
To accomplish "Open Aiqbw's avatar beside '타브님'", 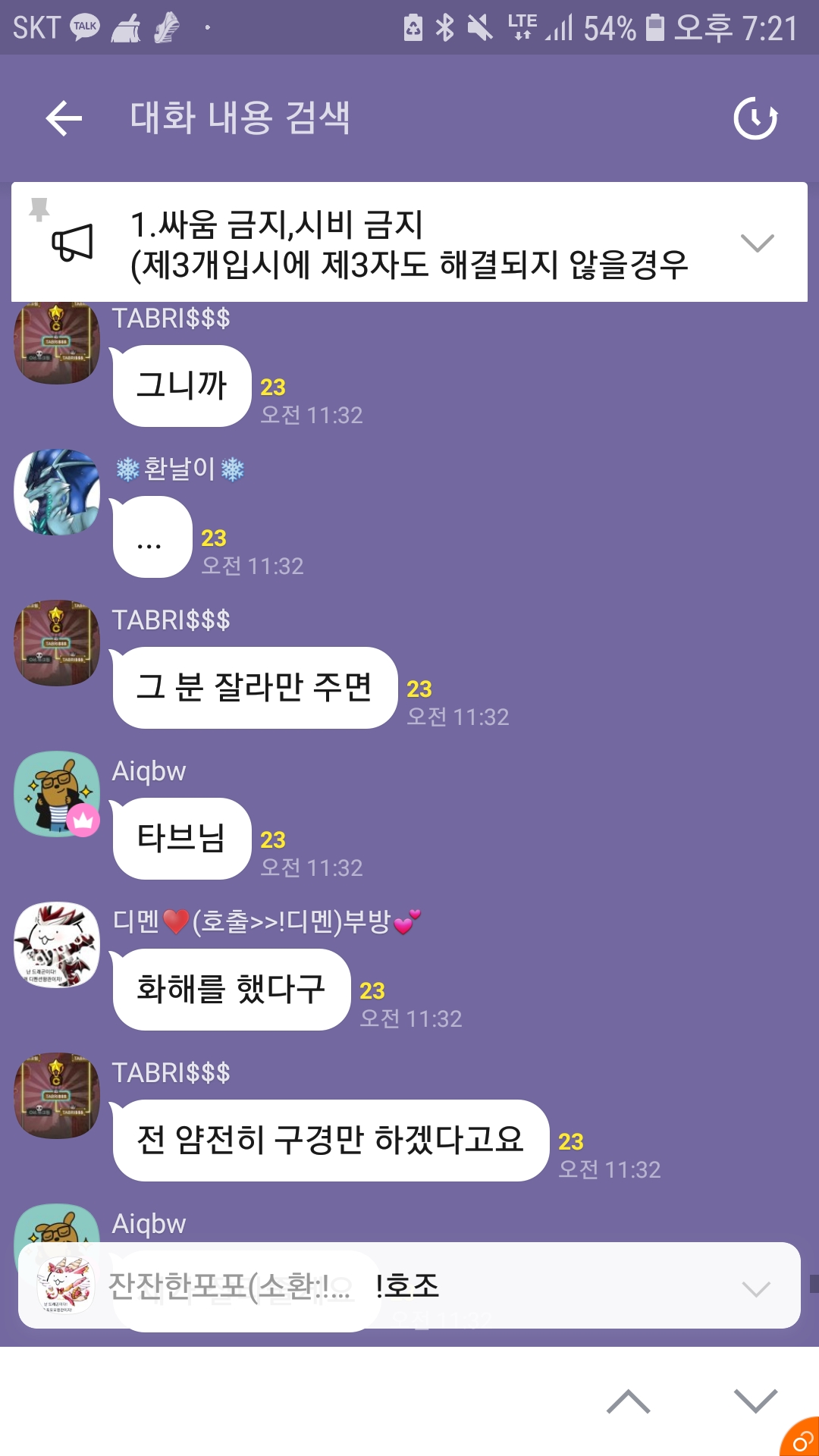I will pos(57,794).
